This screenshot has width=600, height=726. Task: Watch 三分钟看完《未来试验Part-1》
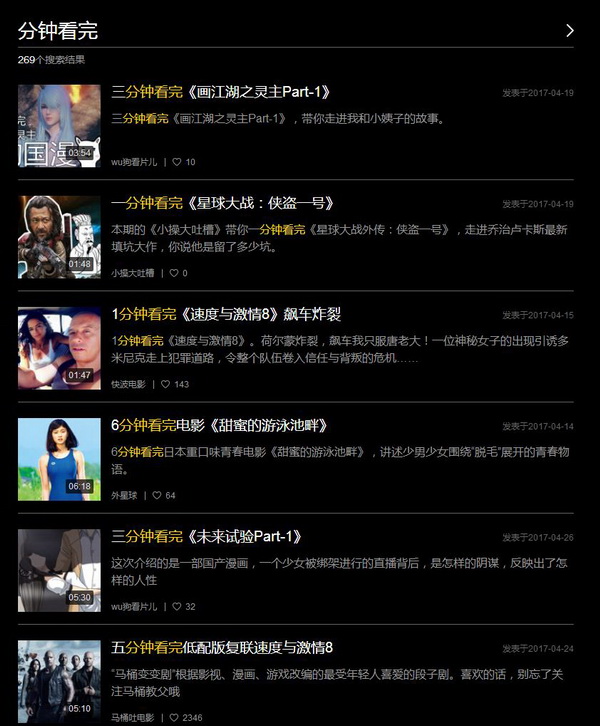coord(207,537)
